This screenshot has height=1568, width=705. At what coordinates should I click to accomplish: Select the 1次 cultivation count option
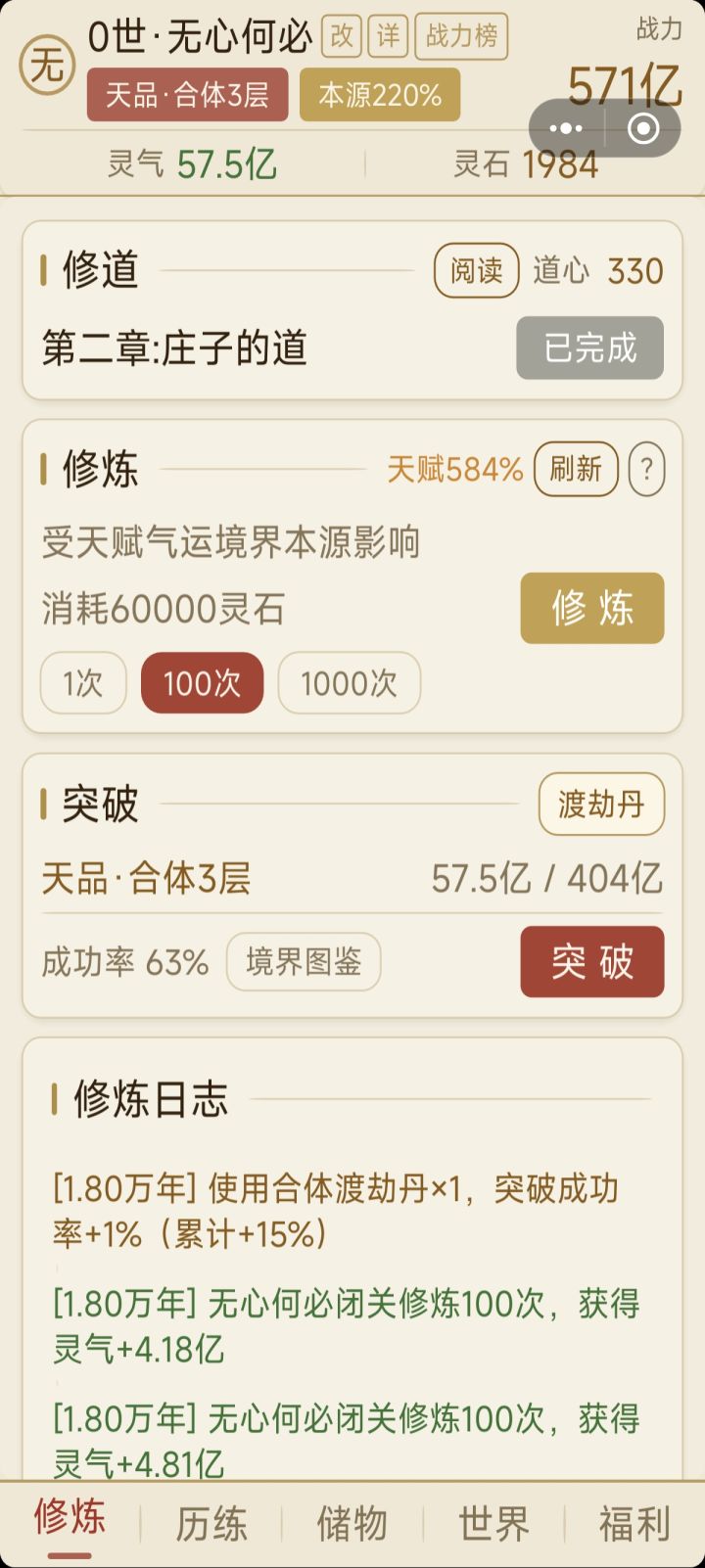pos(82,683)
